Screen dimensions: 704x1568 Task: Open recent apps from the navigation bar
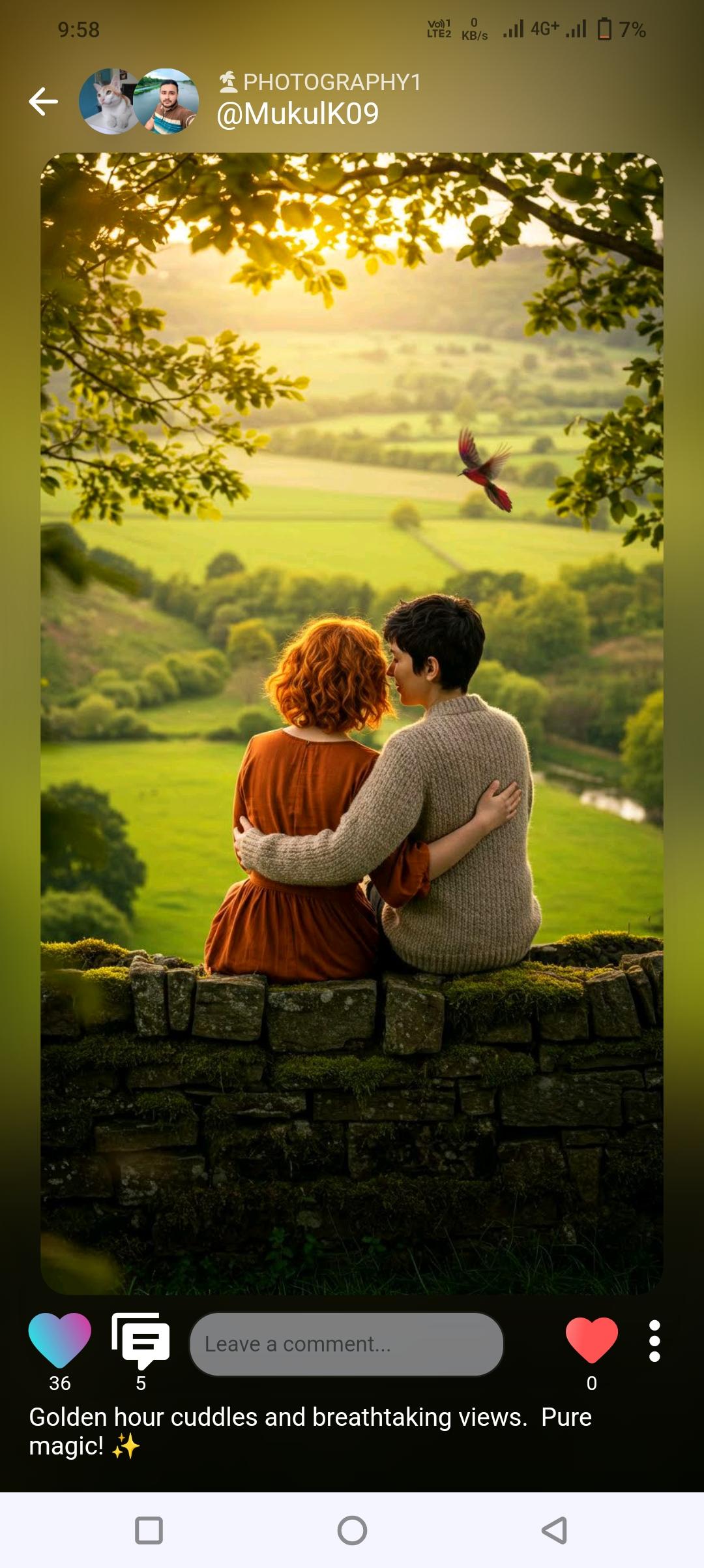pyautogui.click(x=149, y=1530)
